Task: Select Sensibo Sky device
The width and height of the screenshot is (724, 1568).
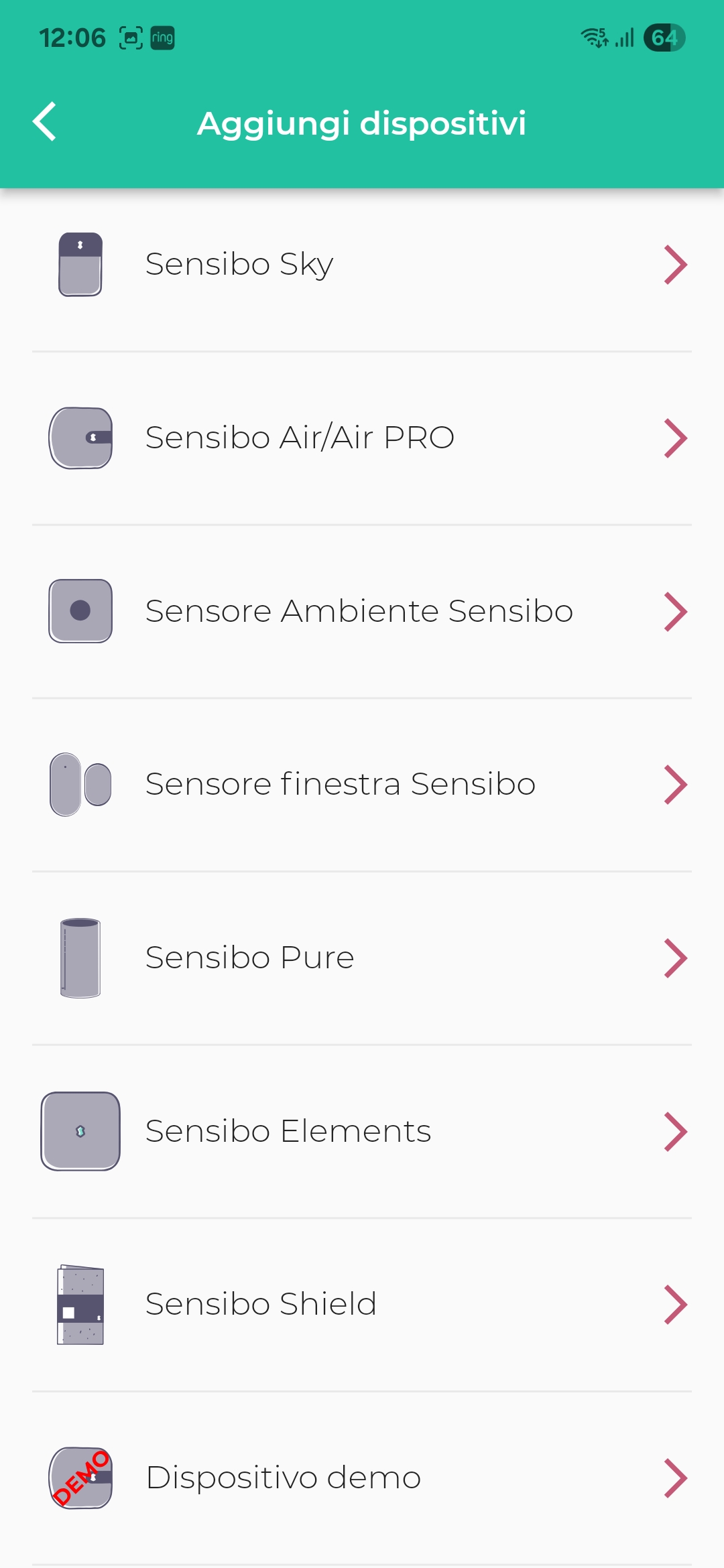Action: coord(362,264)
